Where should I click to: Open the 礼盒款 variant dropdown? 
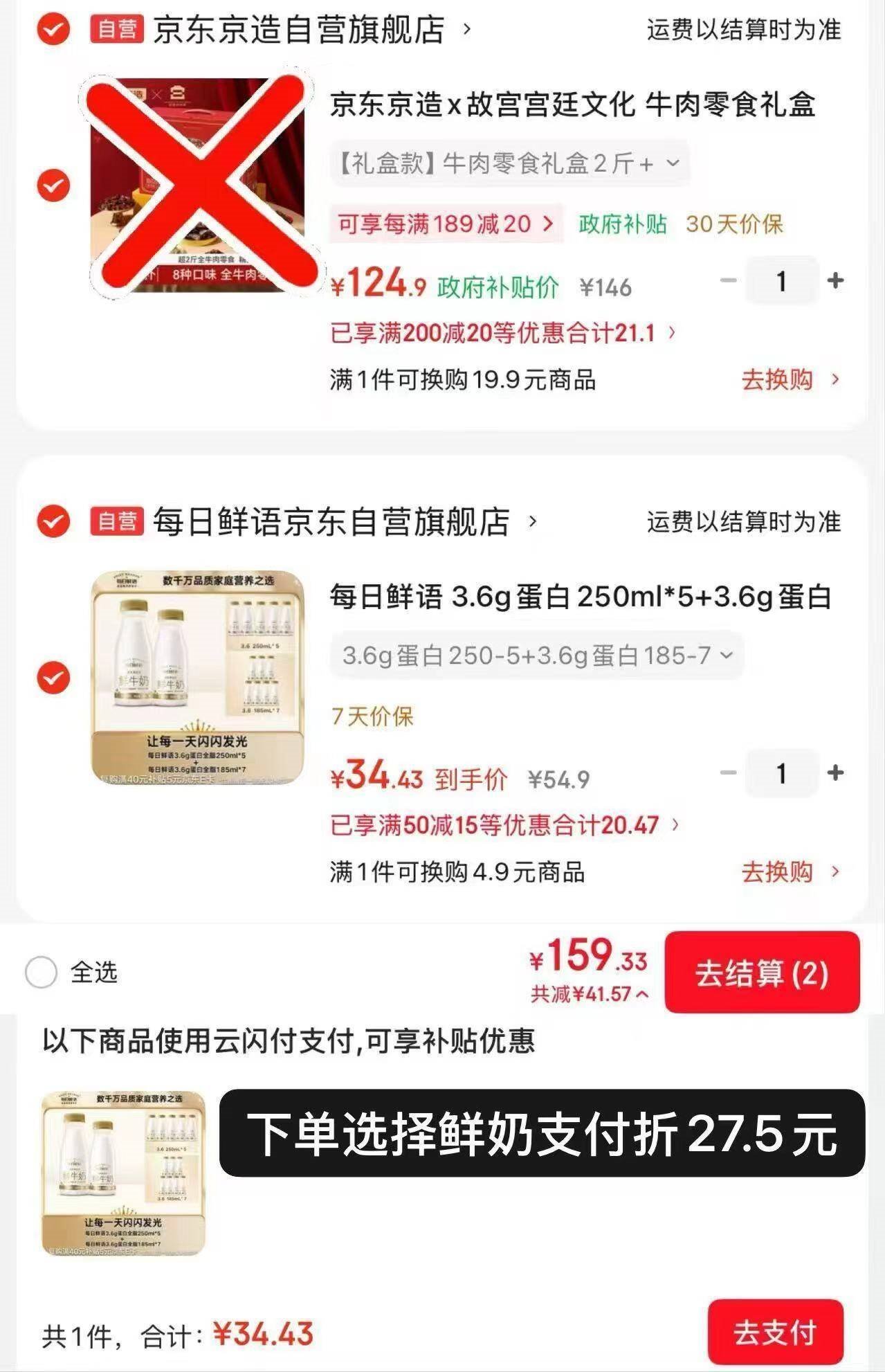(x=509, y=164)
